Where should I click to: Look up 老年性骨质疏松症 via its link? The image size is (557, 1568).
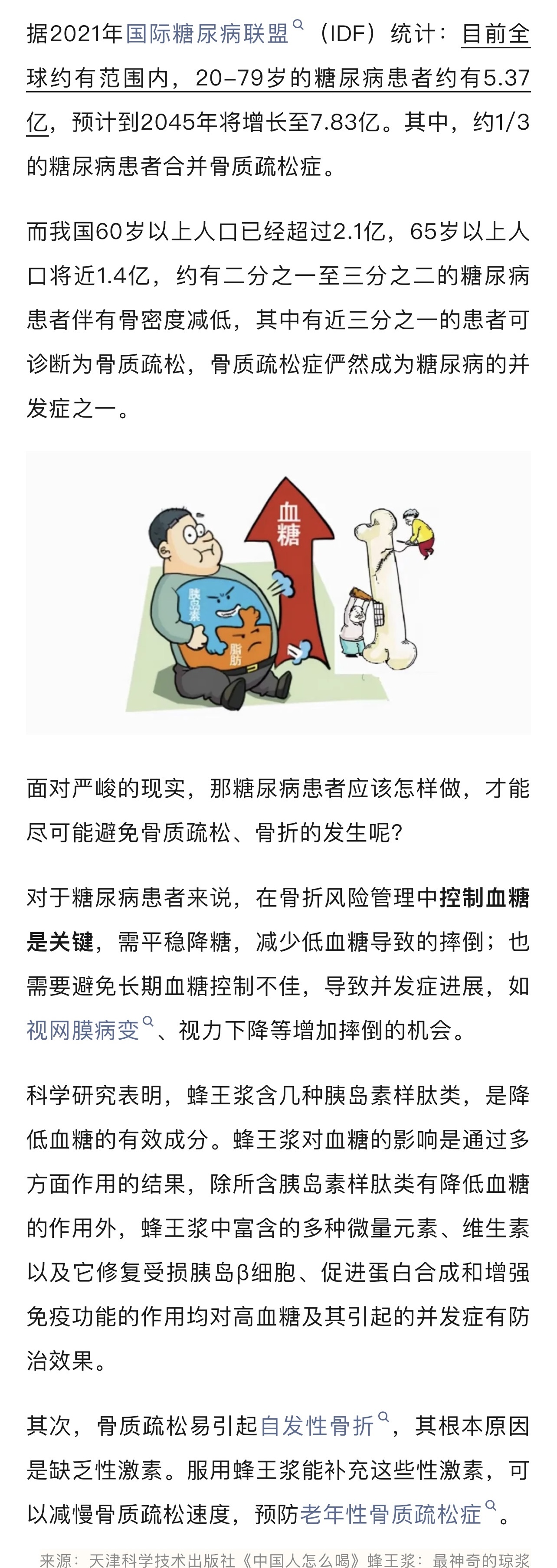tap(391, 1515)
